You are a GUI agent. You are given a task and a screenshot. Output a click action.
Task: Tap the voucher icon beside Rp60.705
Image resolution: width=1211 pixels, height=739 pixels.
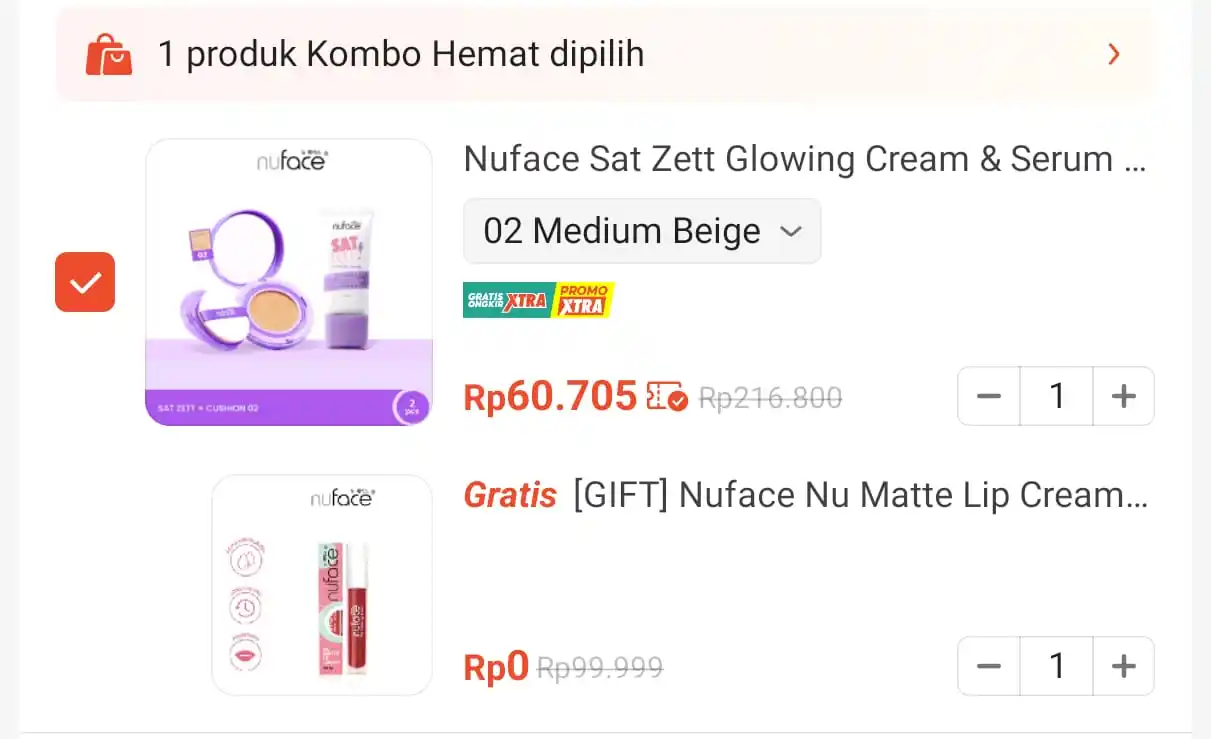(667, 397)
